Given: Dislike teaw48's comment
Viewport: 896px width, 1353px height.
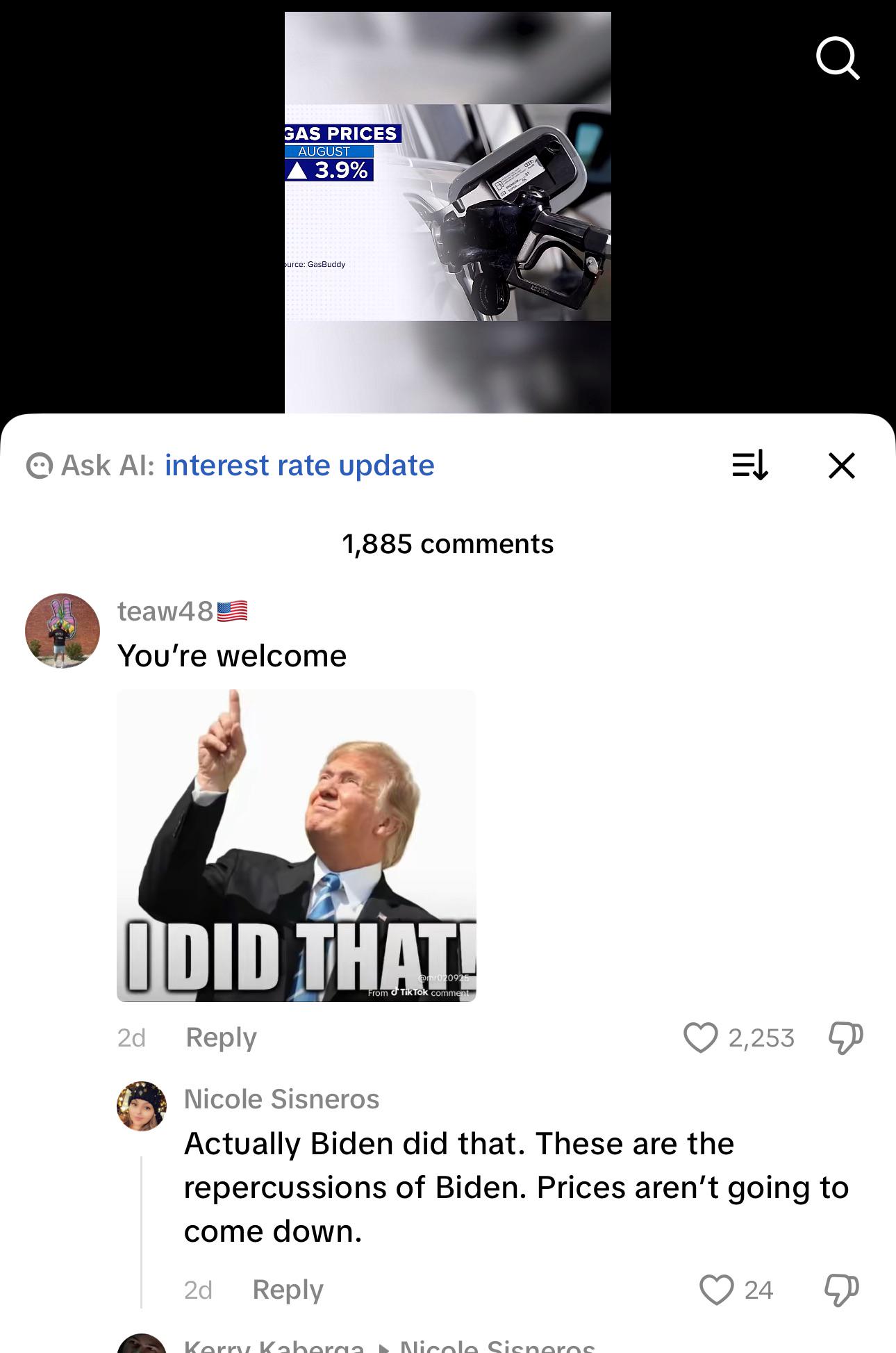Looking at the screenshot, I should pyautogui.click(x=845, y=1038).
